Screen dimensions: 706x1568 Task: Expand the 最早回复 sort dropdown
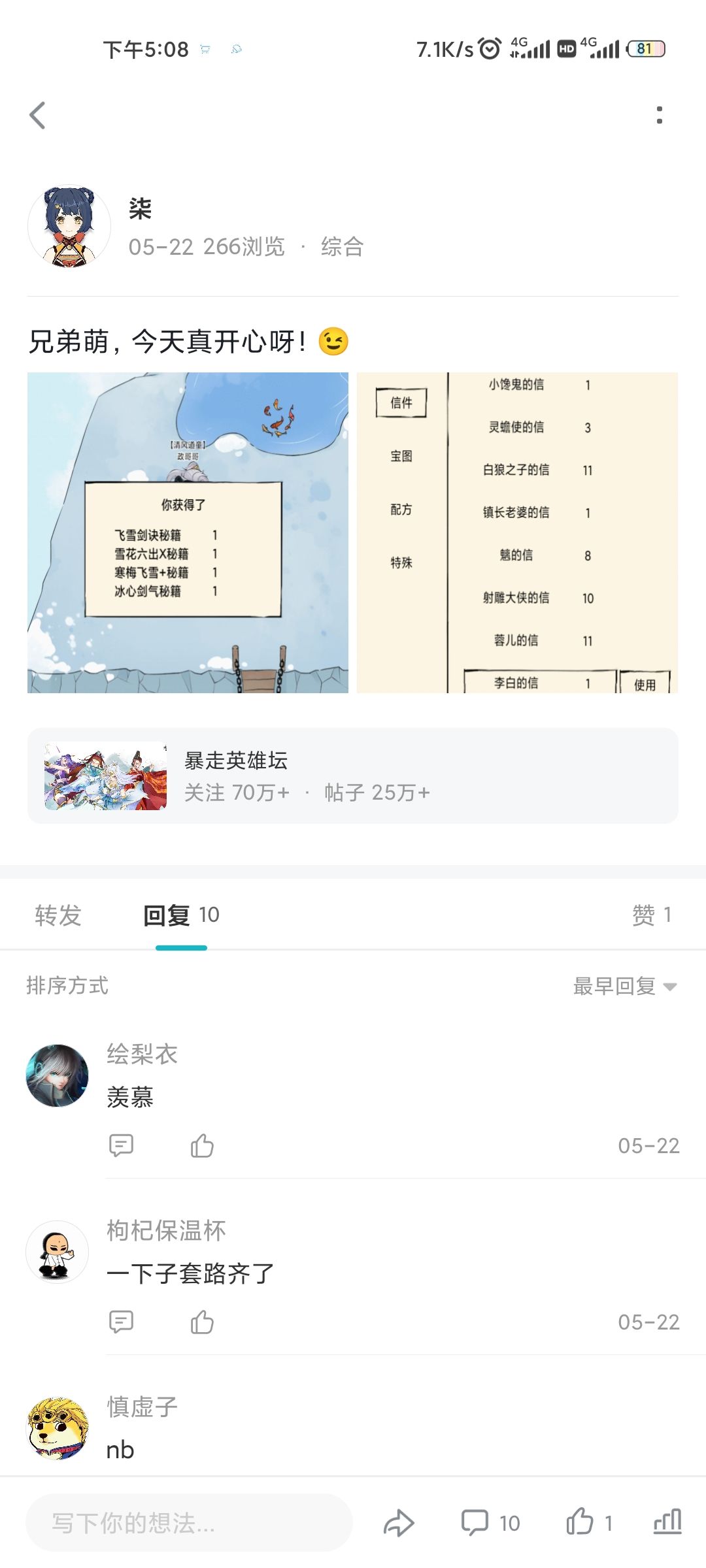(625, 986)
